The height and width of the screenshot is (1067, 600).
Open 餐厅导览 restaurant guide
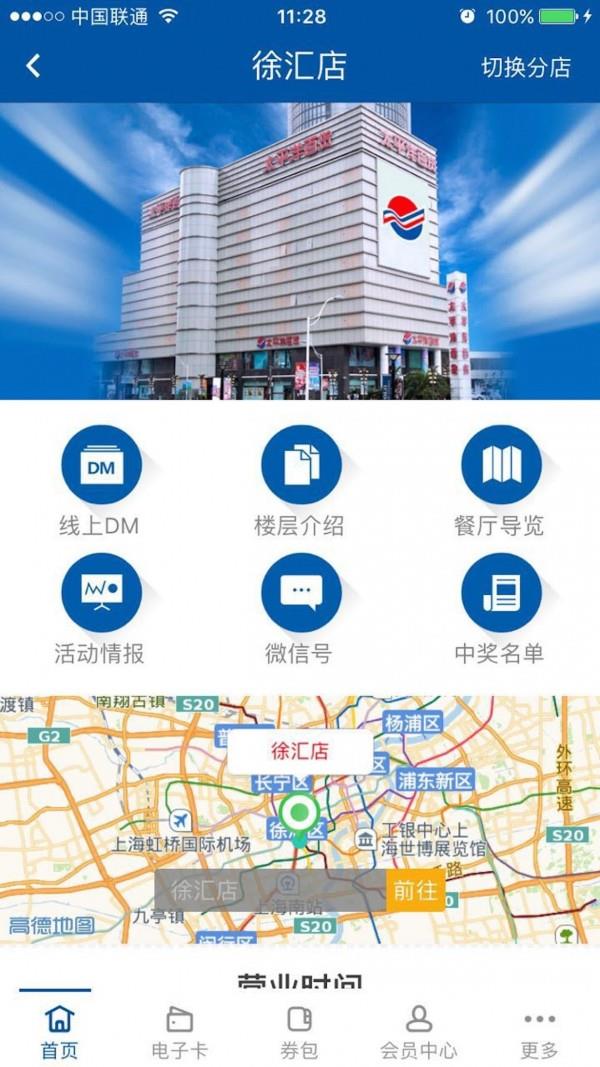click(x=500, y=466)
